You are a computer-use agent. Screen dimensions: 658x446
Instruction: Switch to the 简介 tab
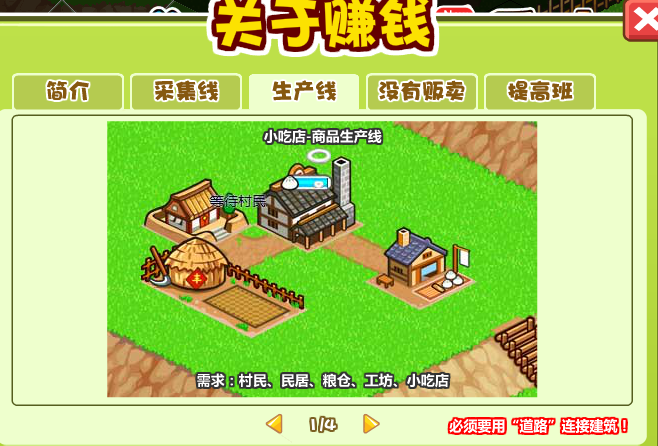coord(68,92)
